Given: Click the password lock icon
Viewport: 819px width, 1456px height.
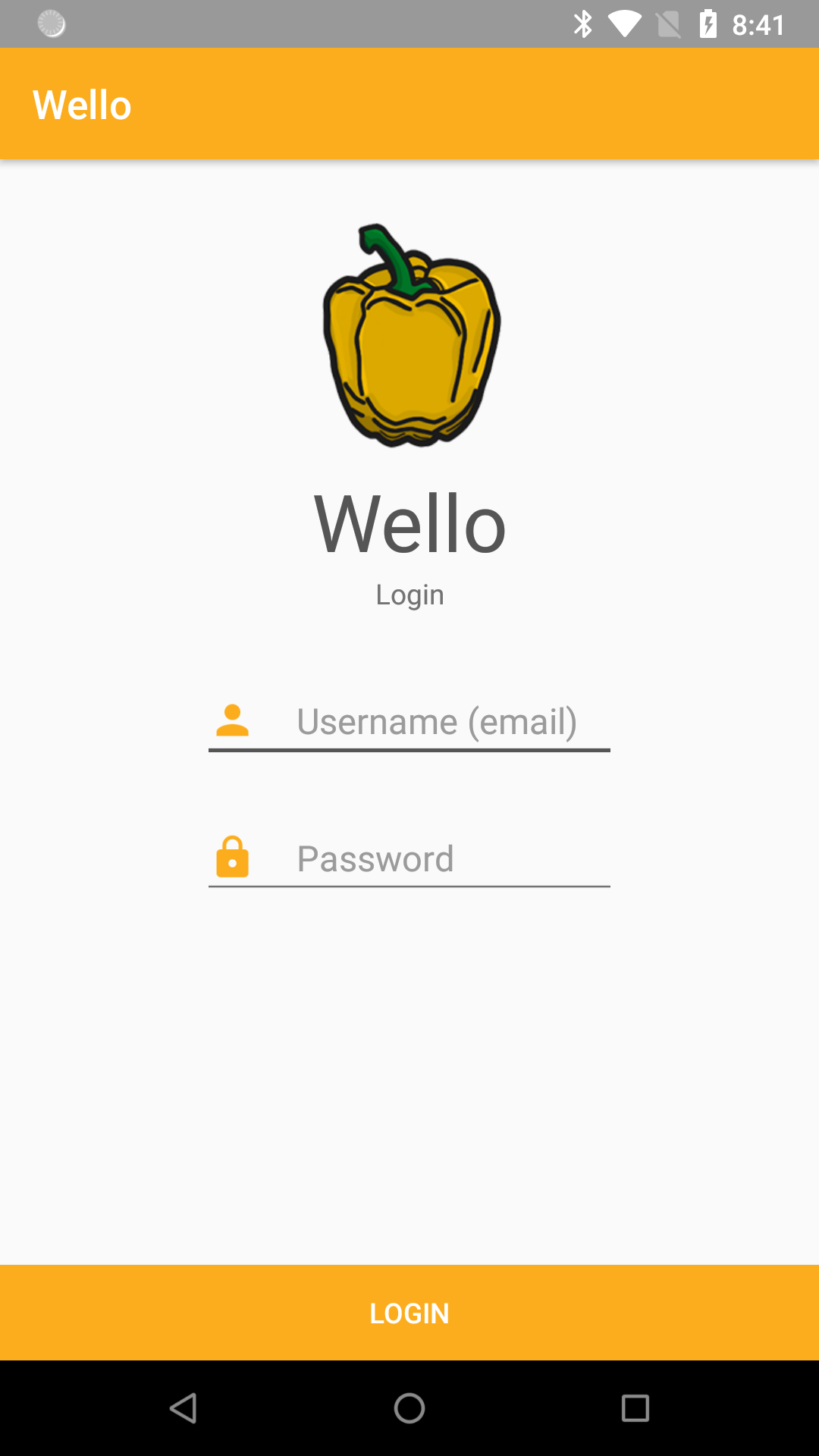Looking at the screenshot, I should click(233, 857).
